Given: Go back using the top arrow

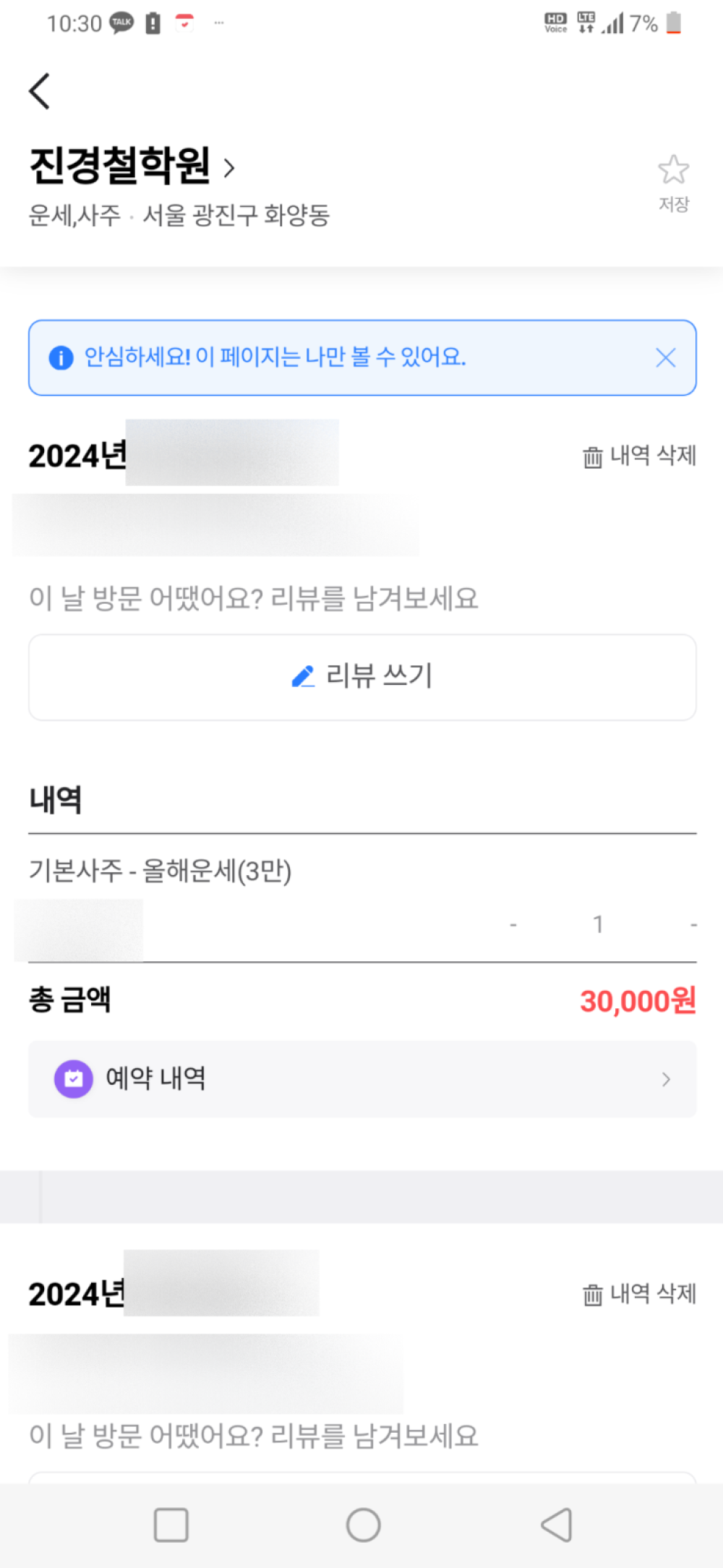Looking at the screenshot, I should [x=40, y=92].
